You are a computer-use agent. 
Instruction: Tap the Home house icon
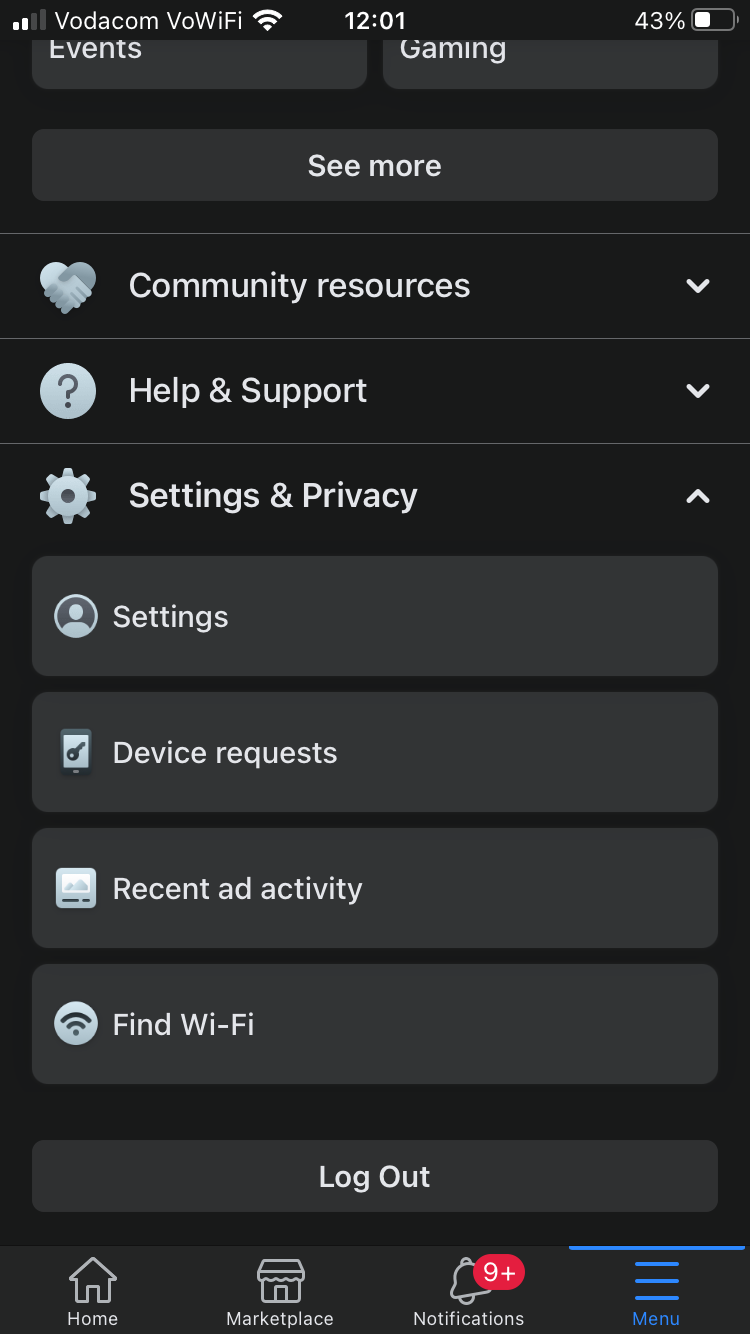coord(92,1280)
